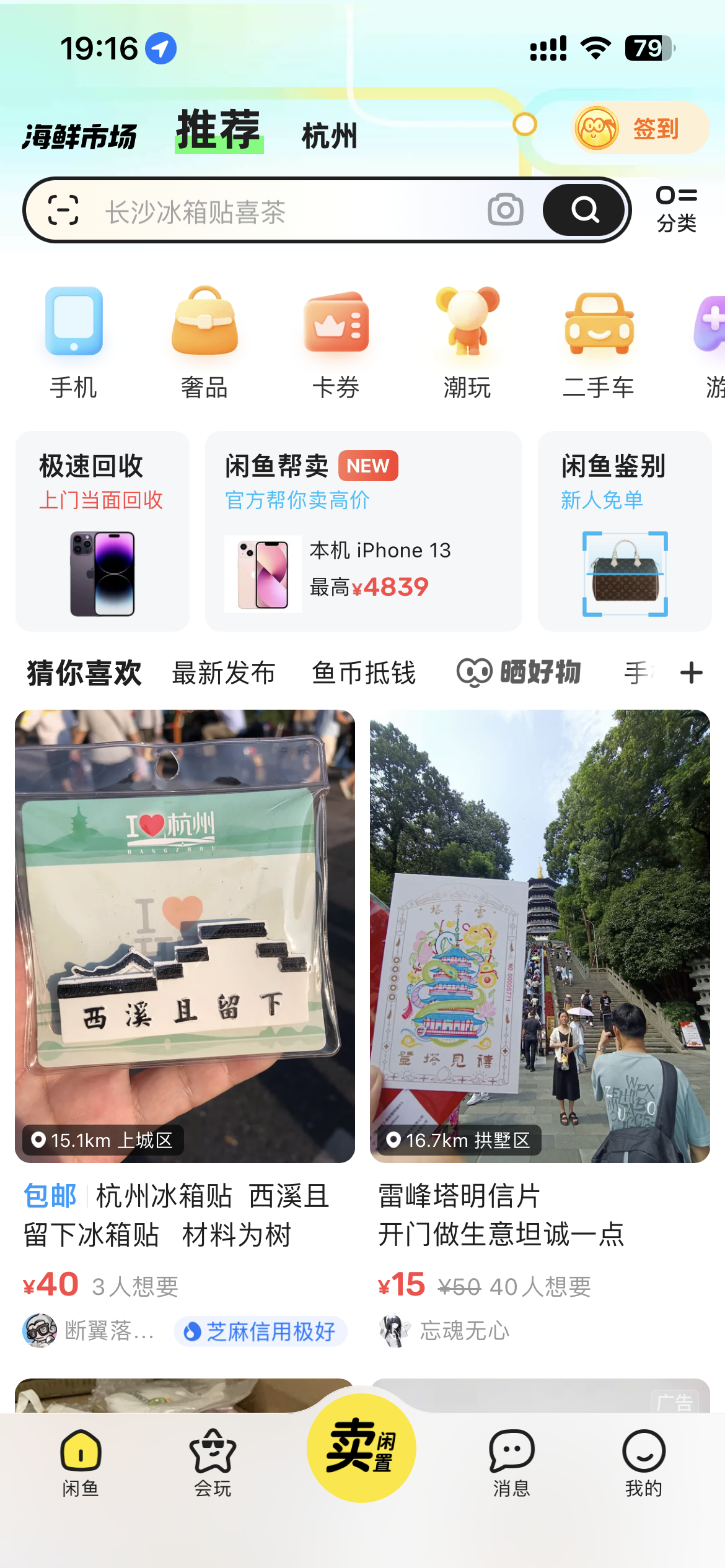Viewport: 725px width, 1568px height.
Task: Open the 极速回收 card
Action: pos(102,531)
